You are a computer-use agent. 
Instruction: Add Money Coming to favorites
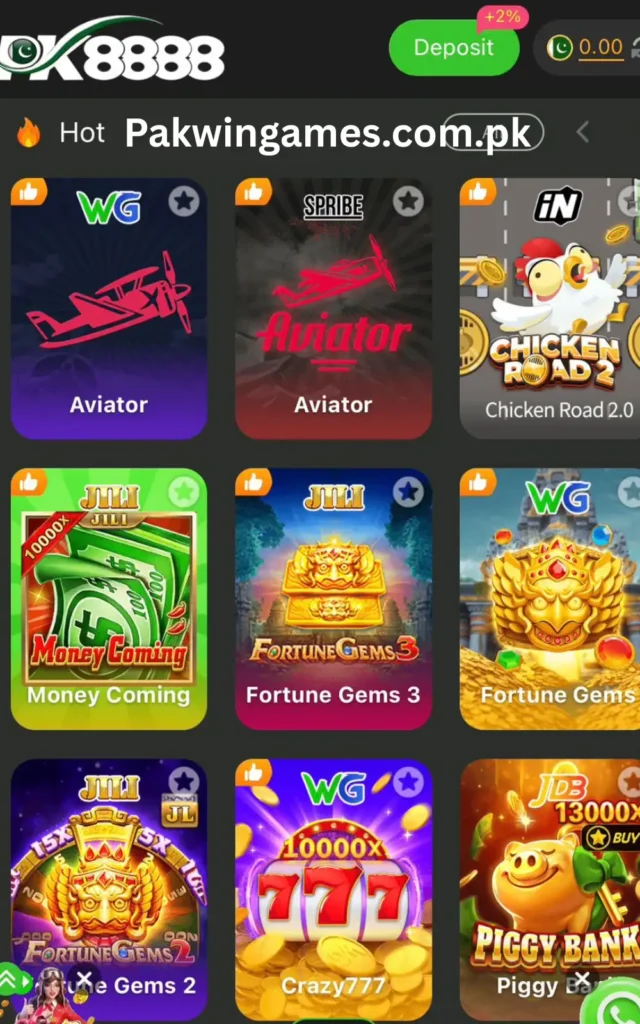tap(183, 491)
